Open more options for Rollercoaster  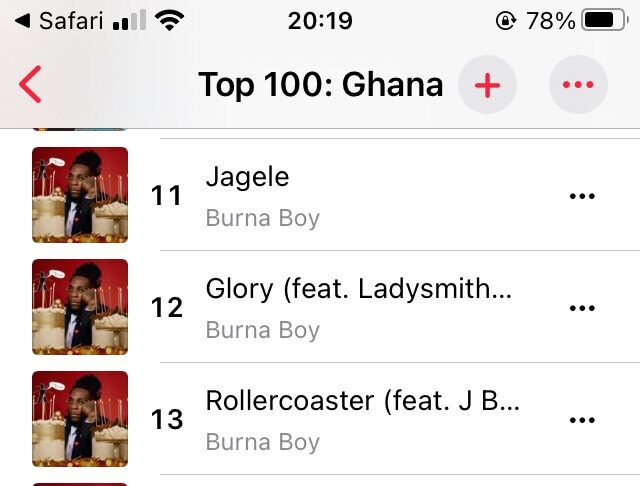(581, 420)
